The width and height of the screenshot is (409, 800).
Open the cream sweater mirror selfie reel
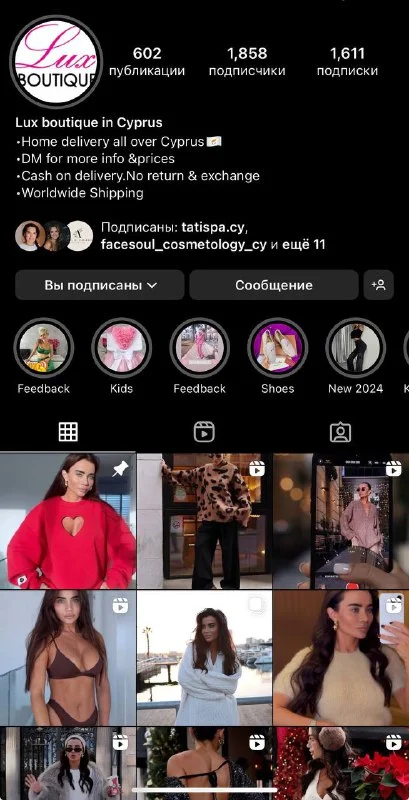341,658
